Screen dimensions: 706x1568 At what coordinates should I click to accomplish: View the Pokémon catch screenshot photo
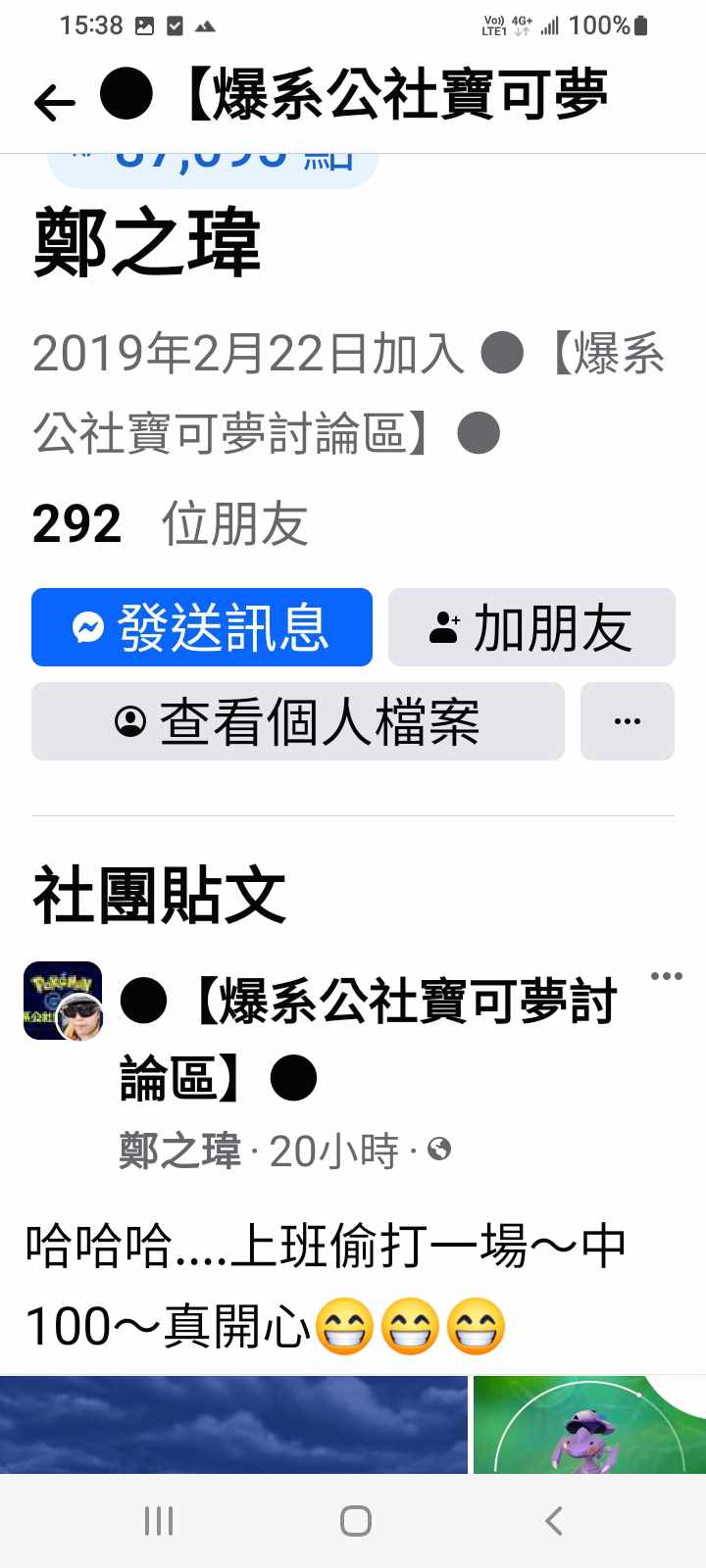588,1424
